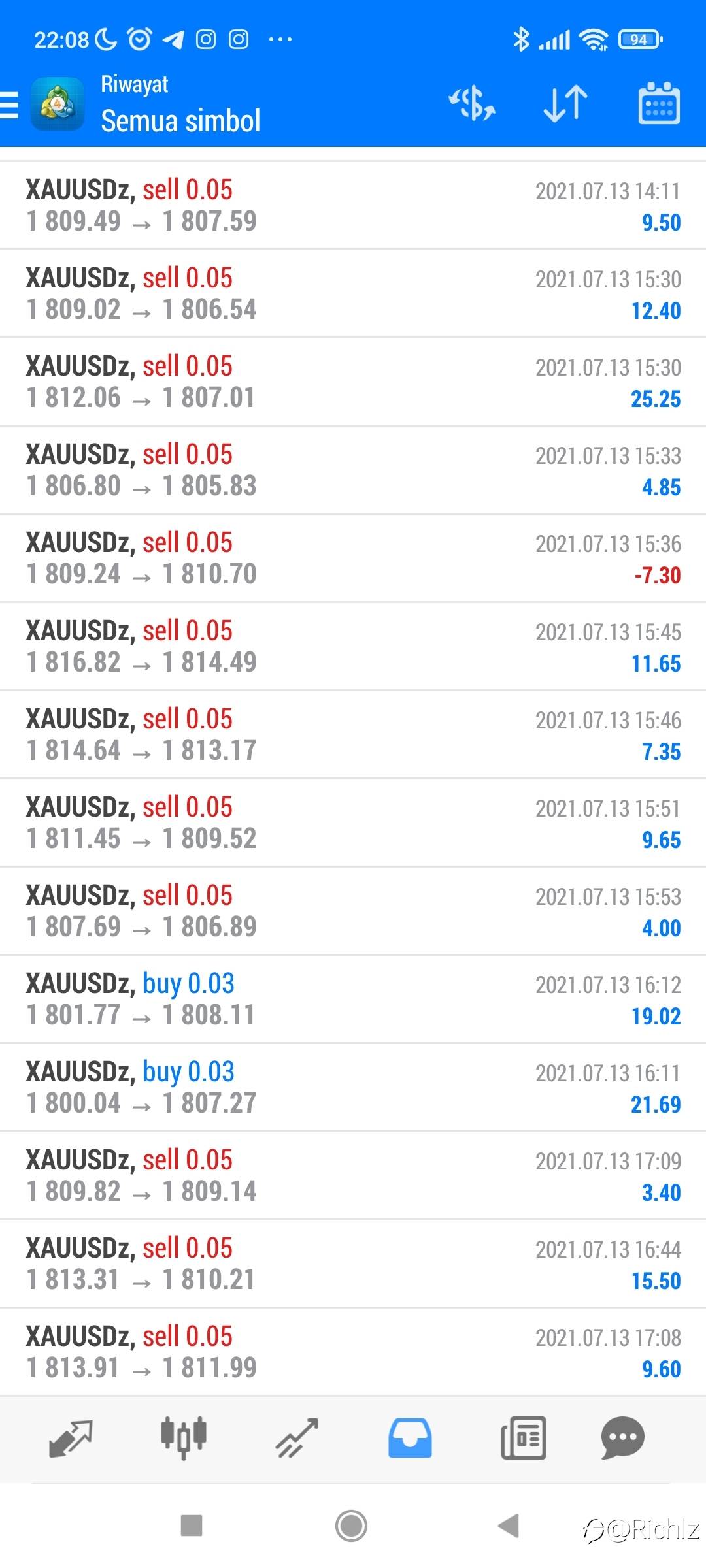706x1568 pixels.
Task: Open the sell trade with 15.50 profit
Action: (353, 1264)
